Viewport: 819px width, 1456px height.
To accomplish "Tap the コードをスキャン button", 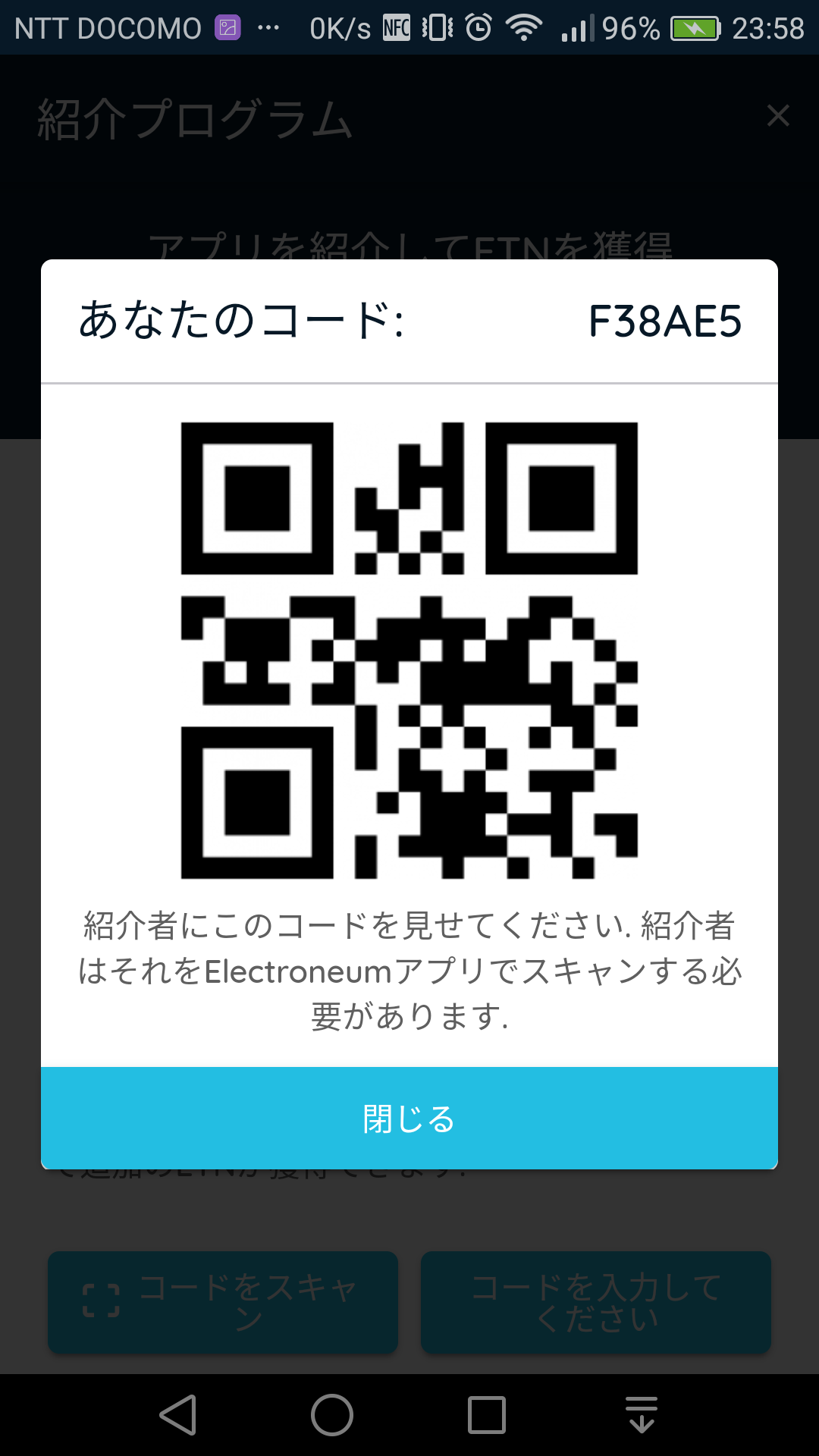I will [x=223, y=1302].
